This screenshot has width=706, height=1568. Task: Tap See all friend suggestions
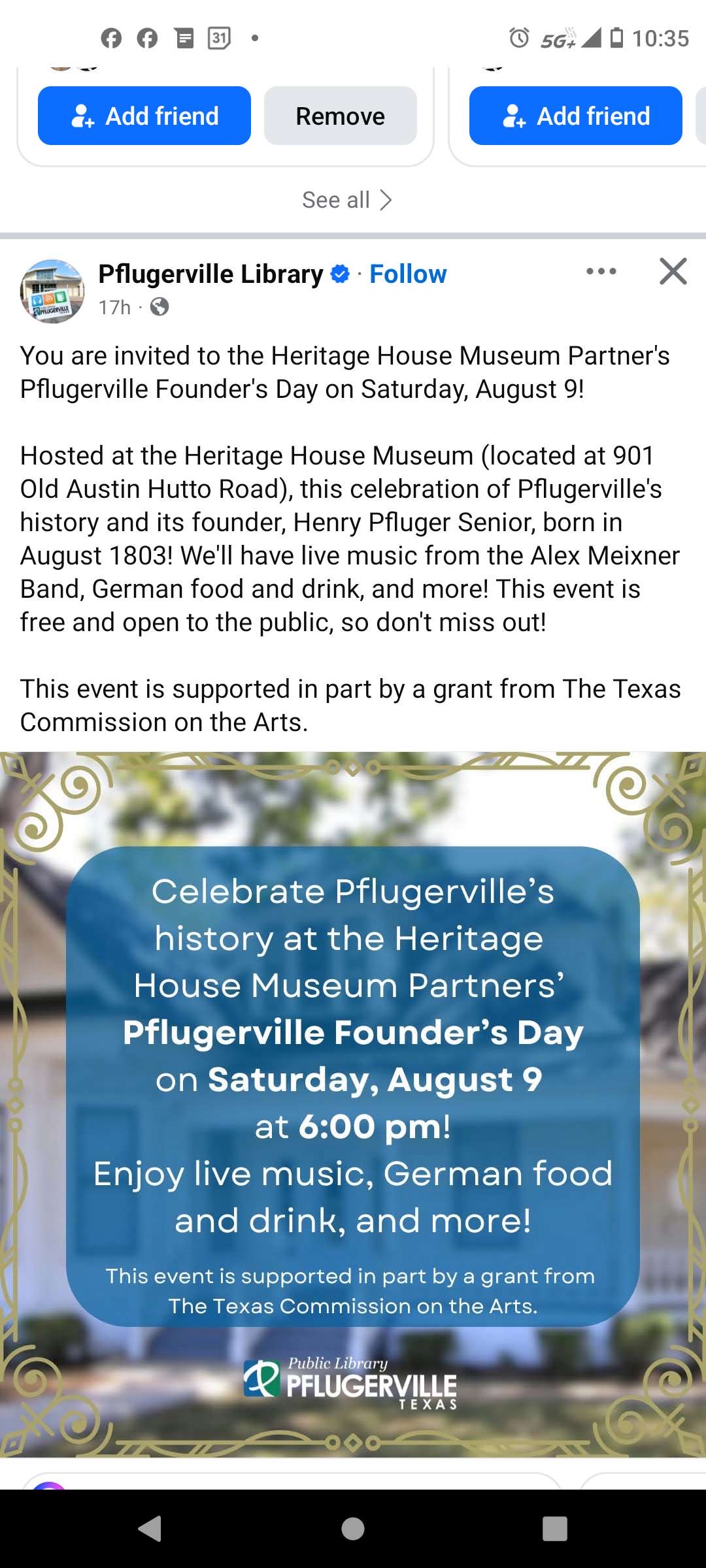(346, 200)
